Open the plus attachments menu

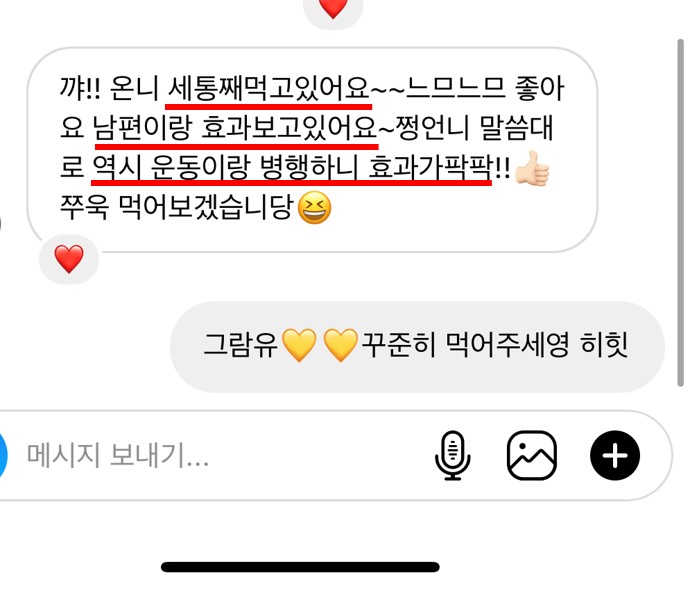click(614, 456)
